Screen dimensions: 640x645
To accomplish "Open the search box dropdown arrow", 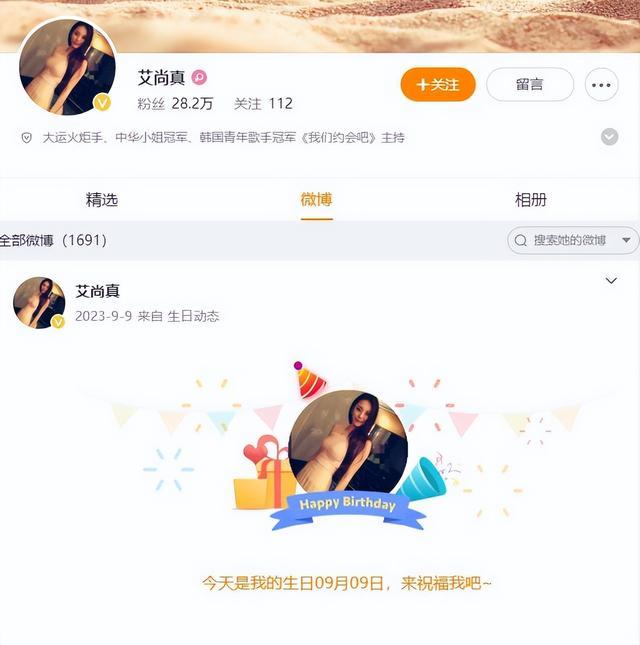I will pos(627,240).
